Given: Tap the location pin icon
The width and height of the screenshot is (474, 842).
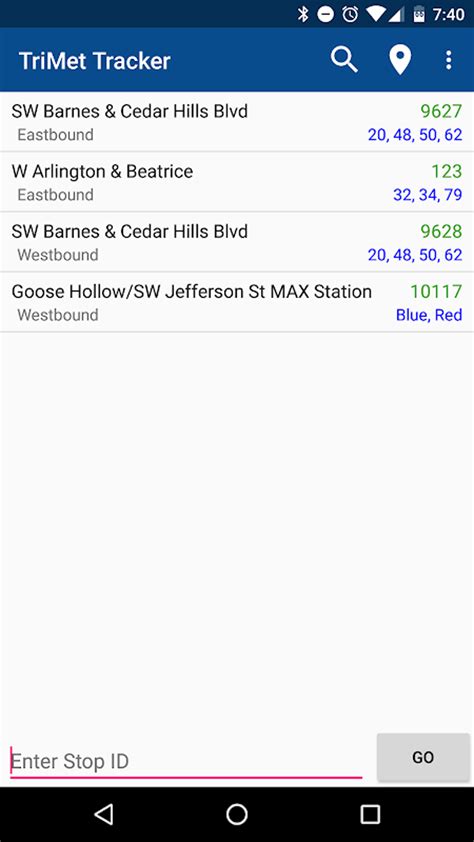Looking at the screenshot, I should coord(400,60).
